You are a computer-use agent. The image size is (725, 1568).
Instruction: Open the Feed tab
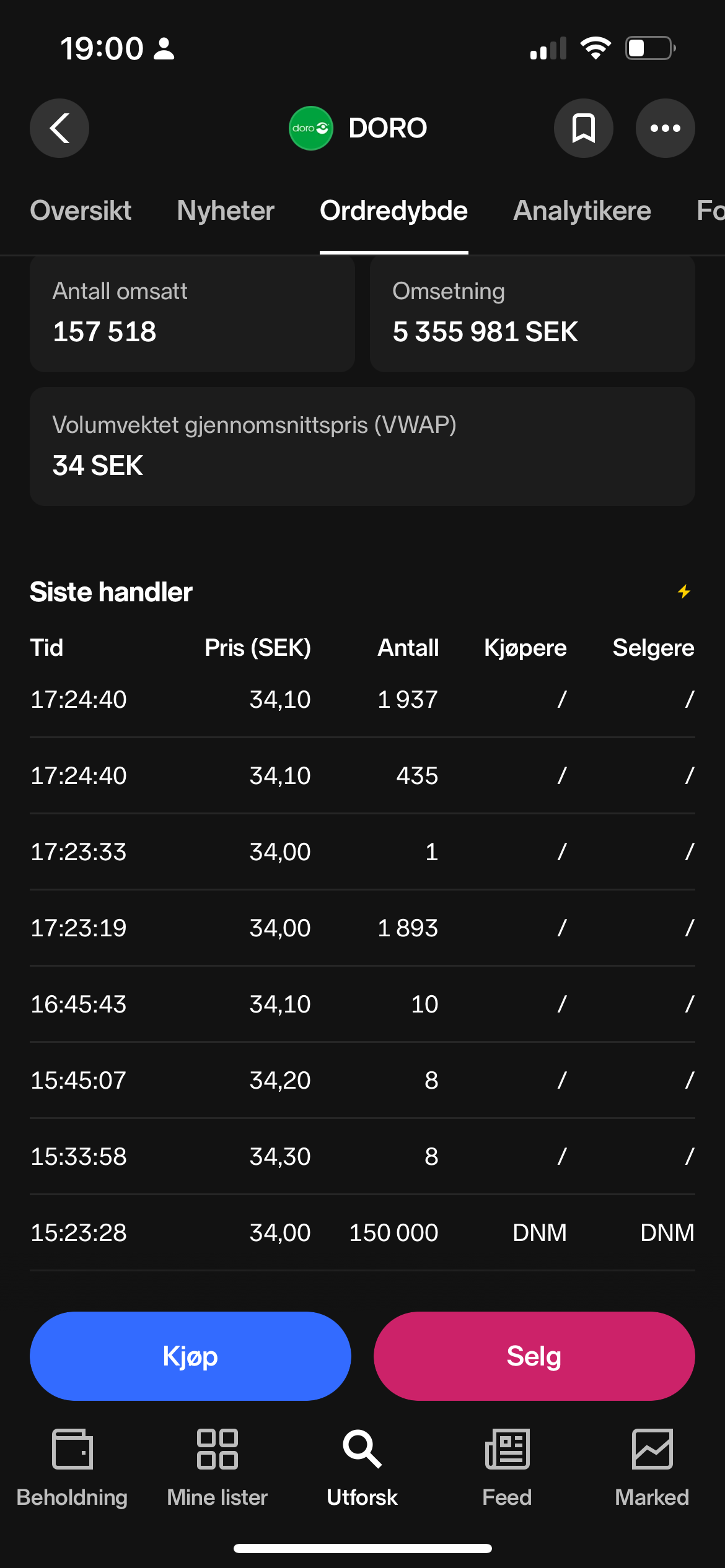(x=507, y=1468)
